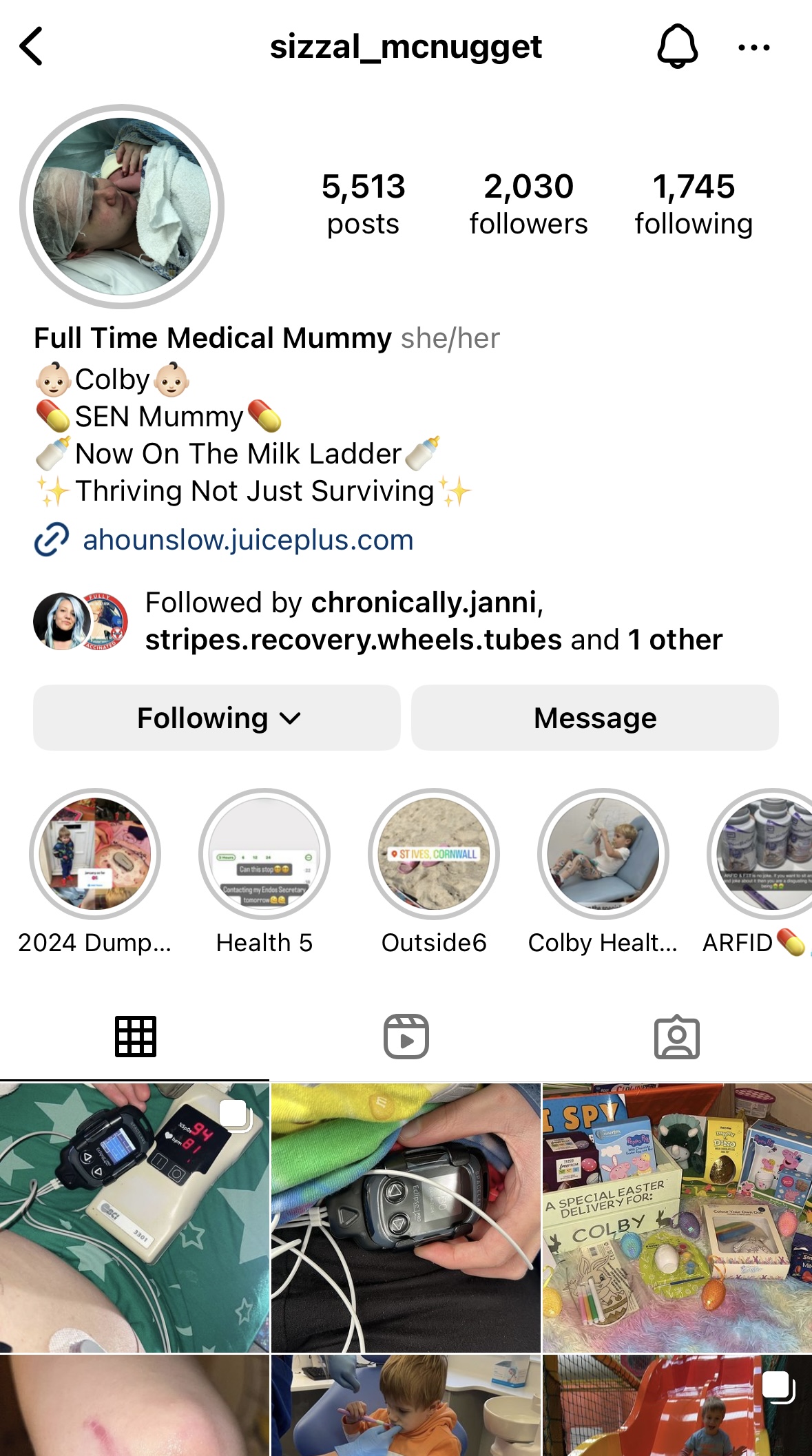Open the notifications bell for this profile

[x=678, y=46]
